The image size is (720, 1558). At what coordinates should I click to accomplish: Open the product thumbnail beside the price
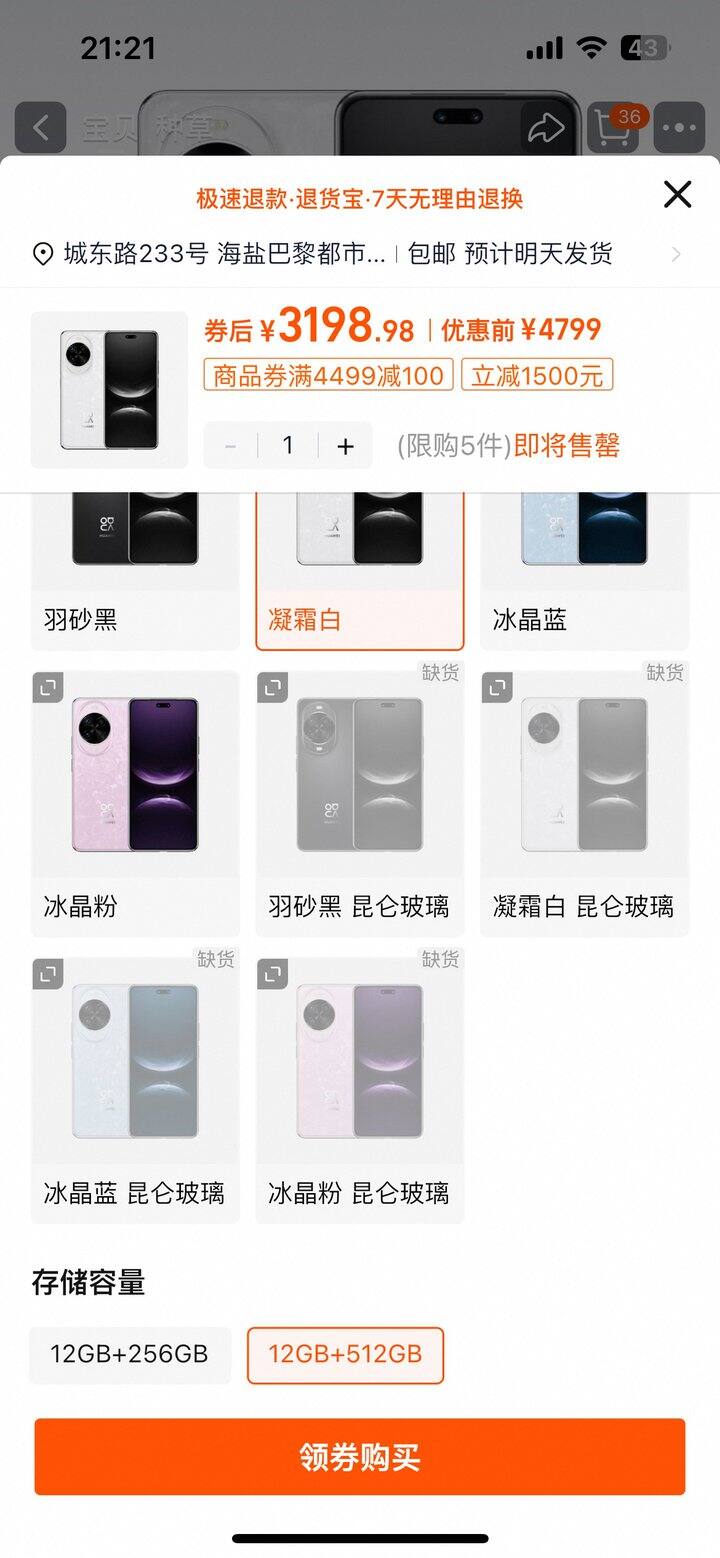coord(109,390)
